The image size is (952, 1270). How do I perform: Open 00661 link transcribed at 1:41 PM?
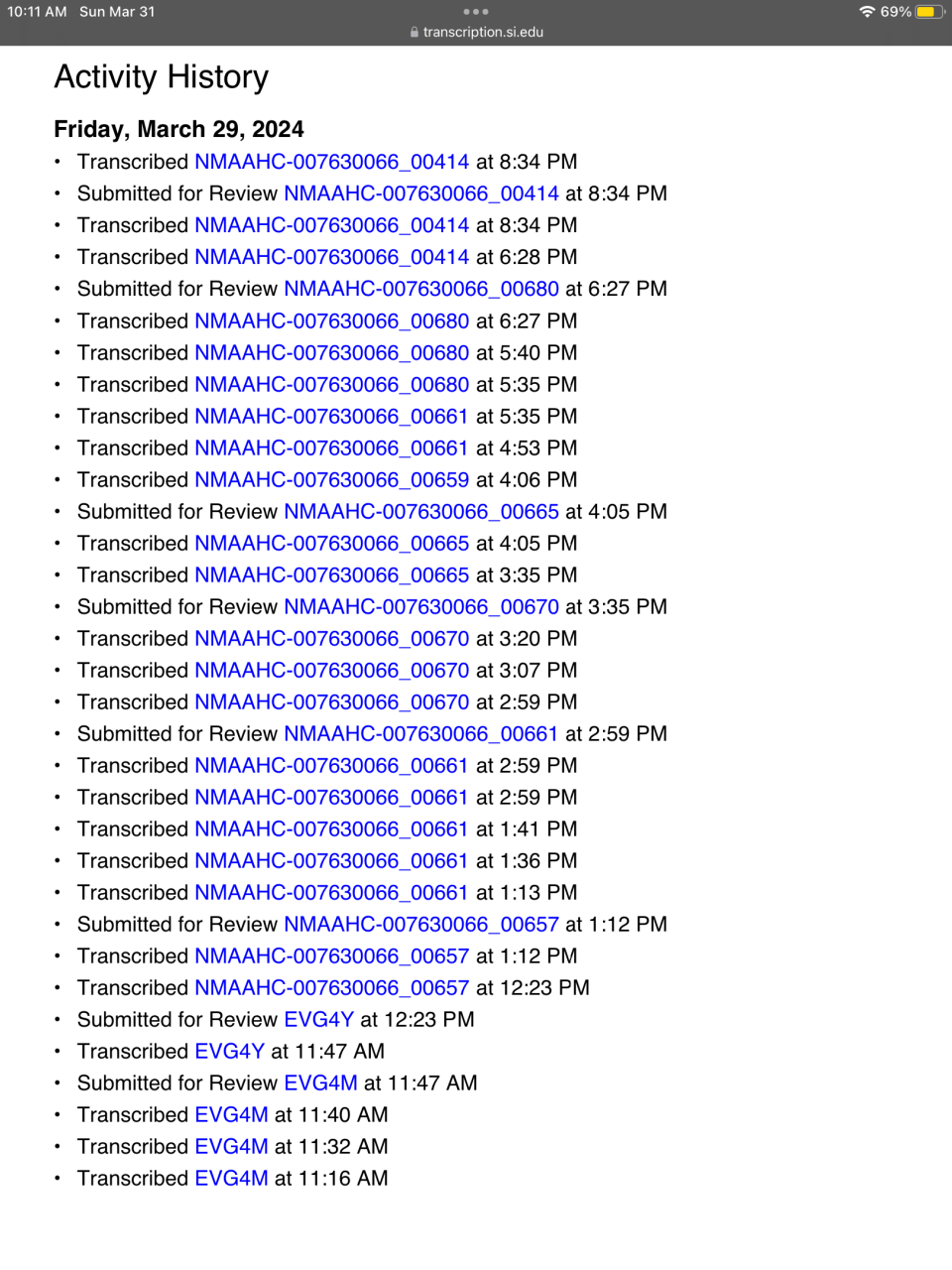331,828
